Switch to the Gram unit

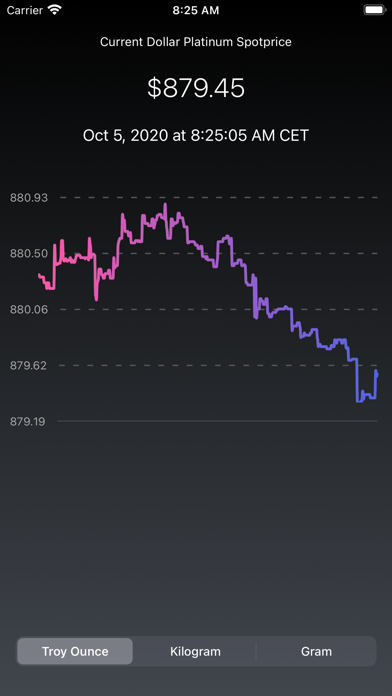point(316,651)
